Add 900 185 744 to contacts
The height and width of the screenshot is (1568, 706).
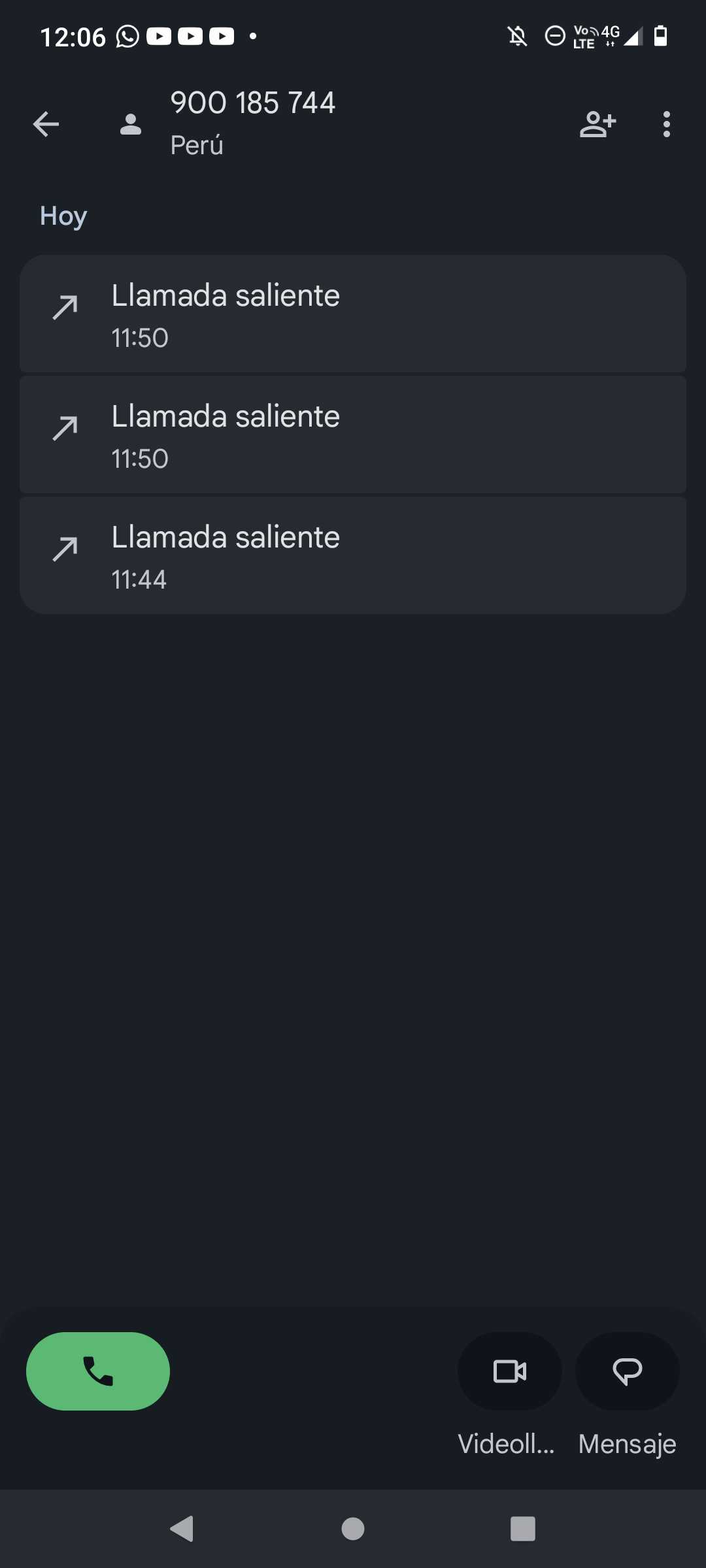pos(597,124)
